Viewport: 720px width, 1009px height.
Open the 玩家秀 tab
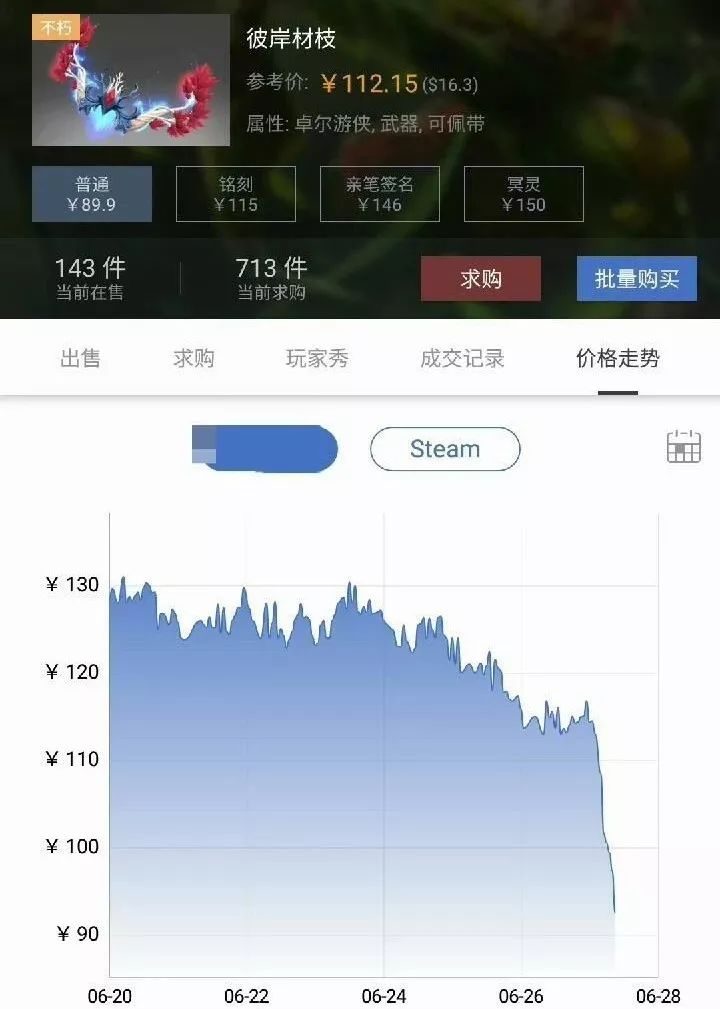317,358
